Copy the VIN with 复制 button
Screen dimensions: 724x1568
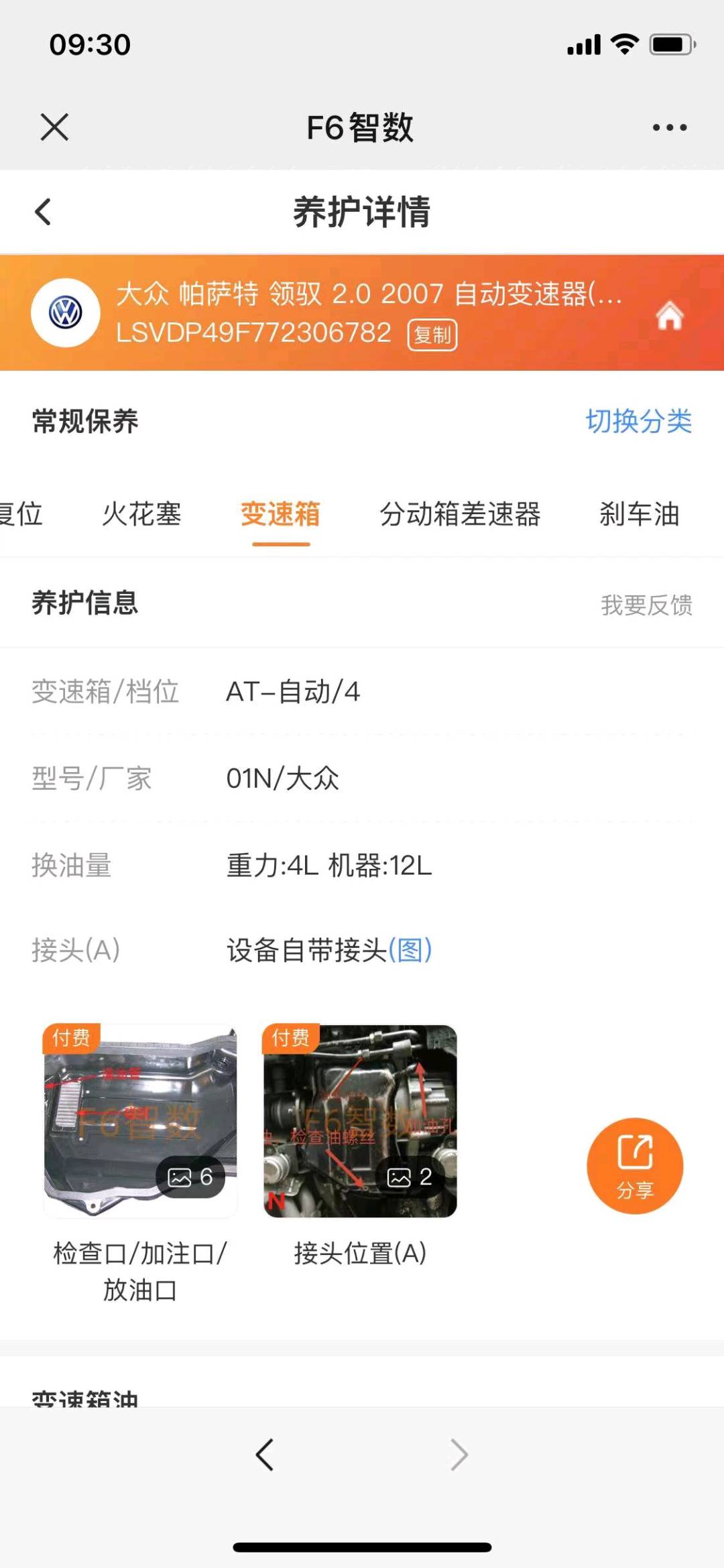[x=432, y=335]
